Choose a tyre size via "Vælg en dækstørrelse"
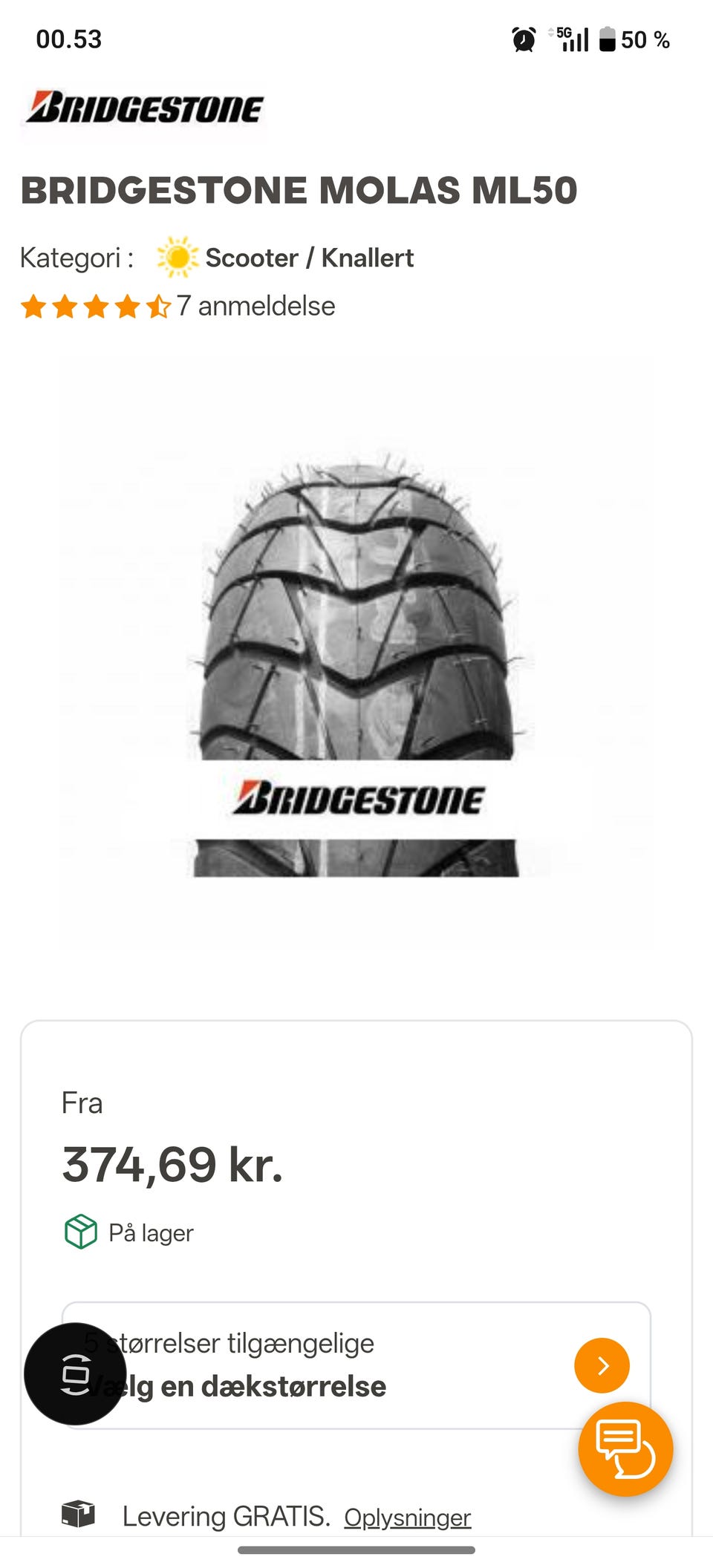This screenshot has height=1568, width=713. tap(355, 1365)
